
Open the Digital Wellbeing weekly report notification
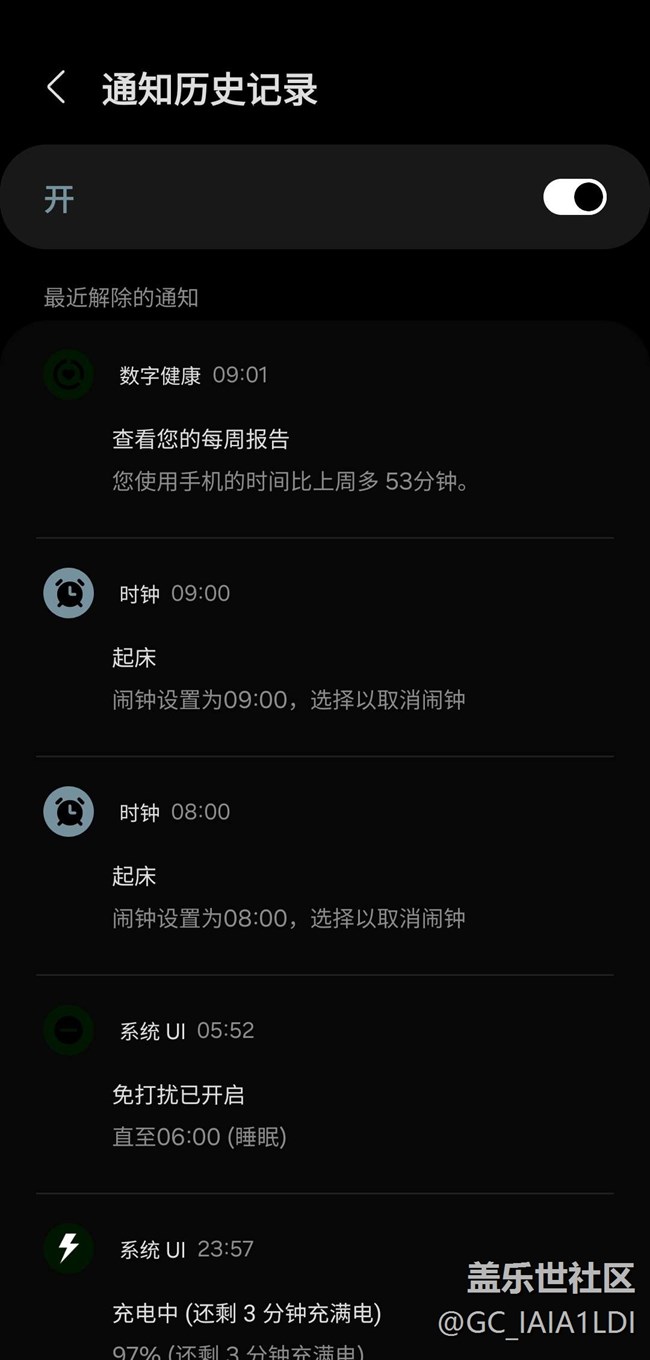(324, 438)
